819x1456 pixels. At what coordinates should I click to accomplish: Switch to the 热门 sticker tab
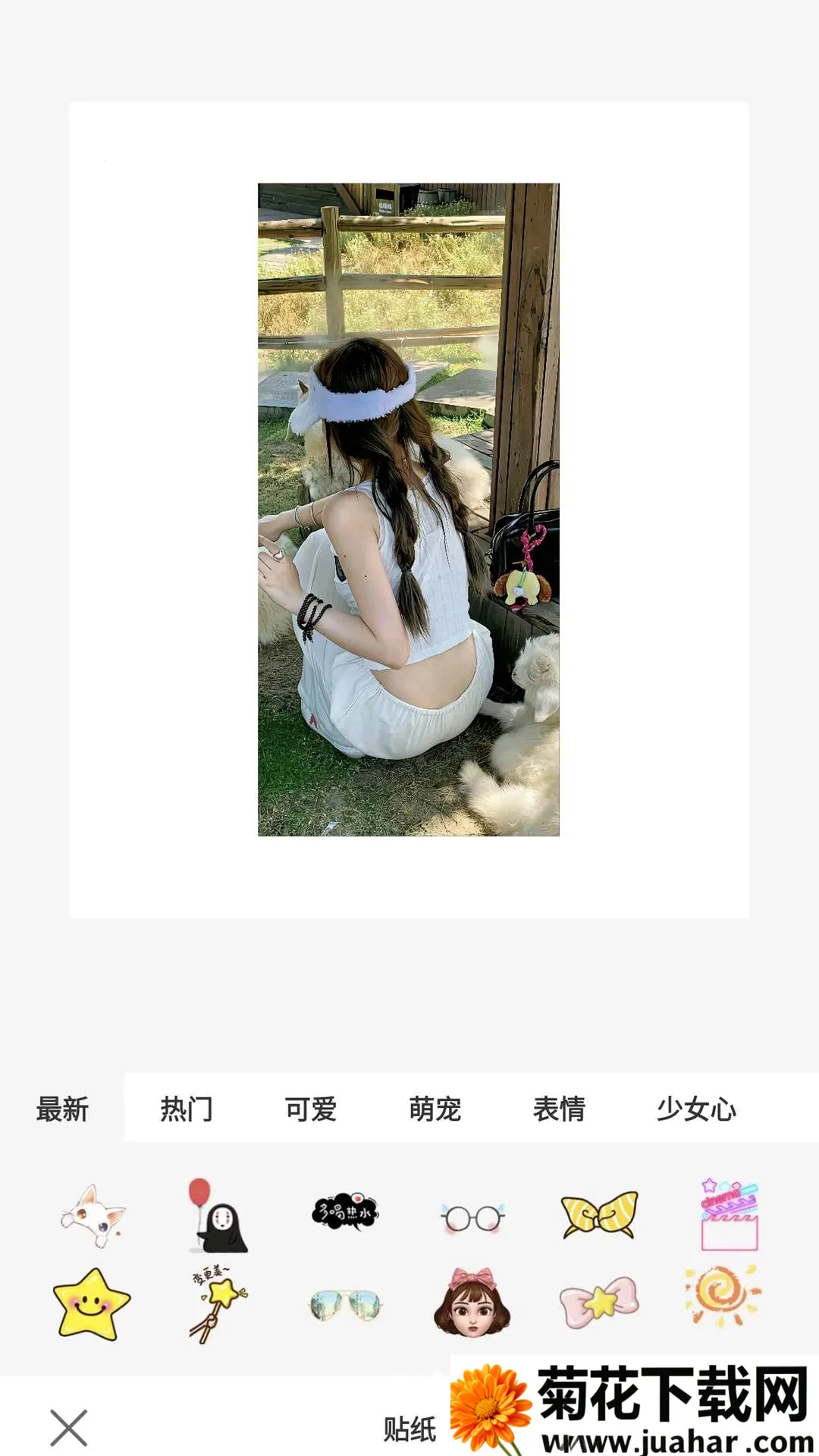pyautogui.click(x=187, y=1109)
